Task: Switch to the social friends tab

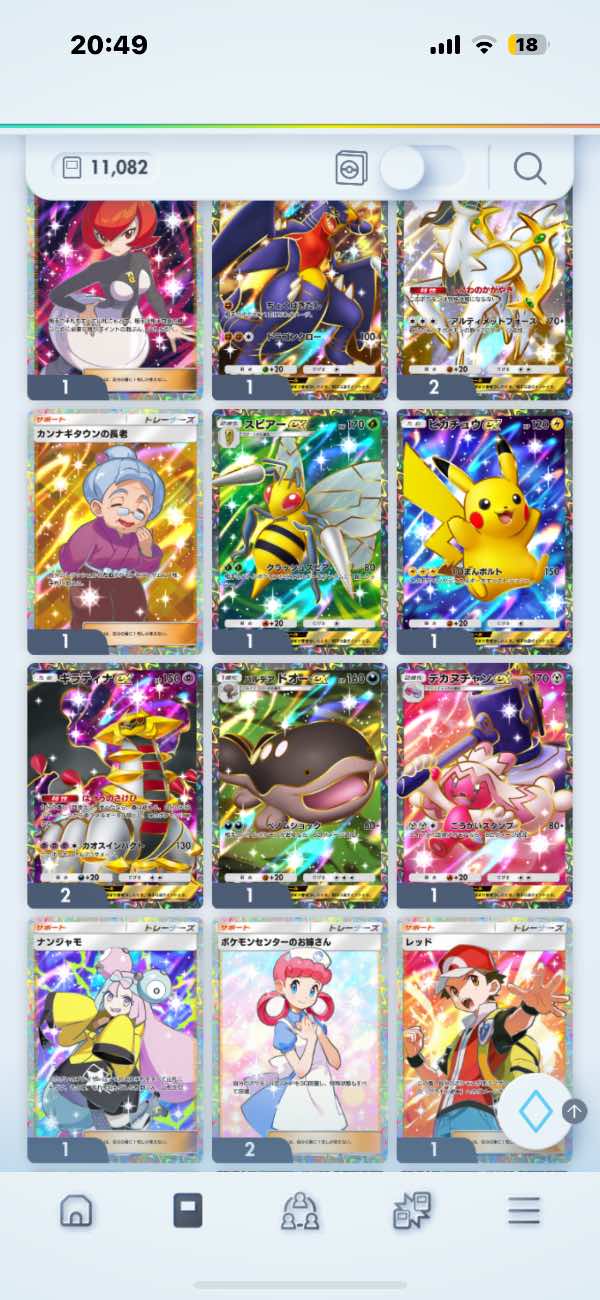Action: 300,1210
